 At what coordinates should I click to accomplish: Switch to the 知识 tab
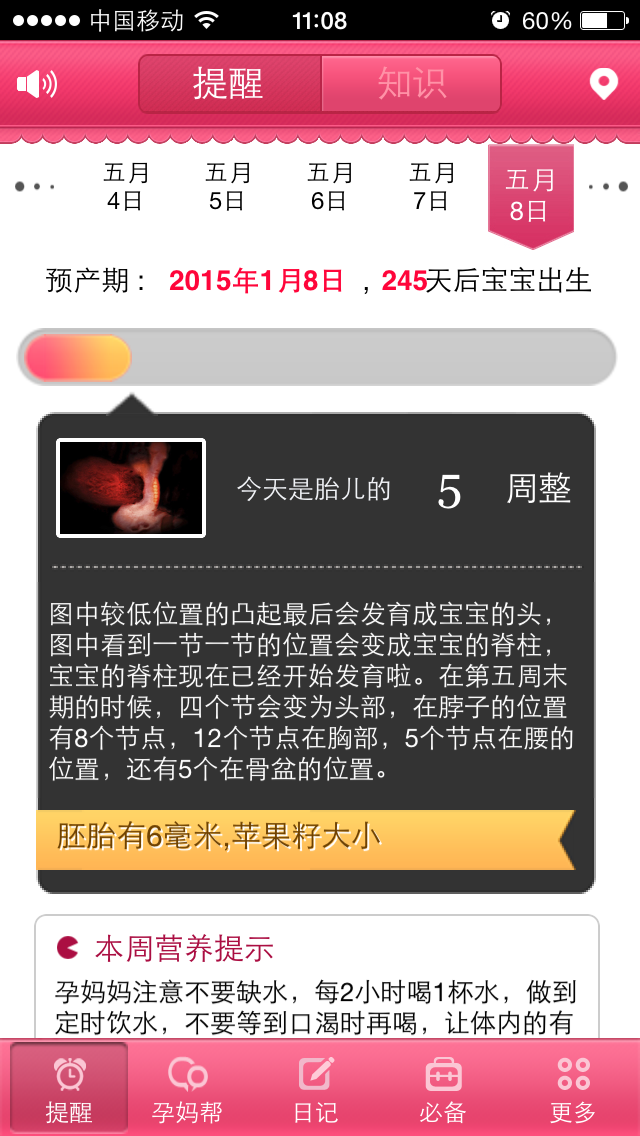tap(411, 84)
